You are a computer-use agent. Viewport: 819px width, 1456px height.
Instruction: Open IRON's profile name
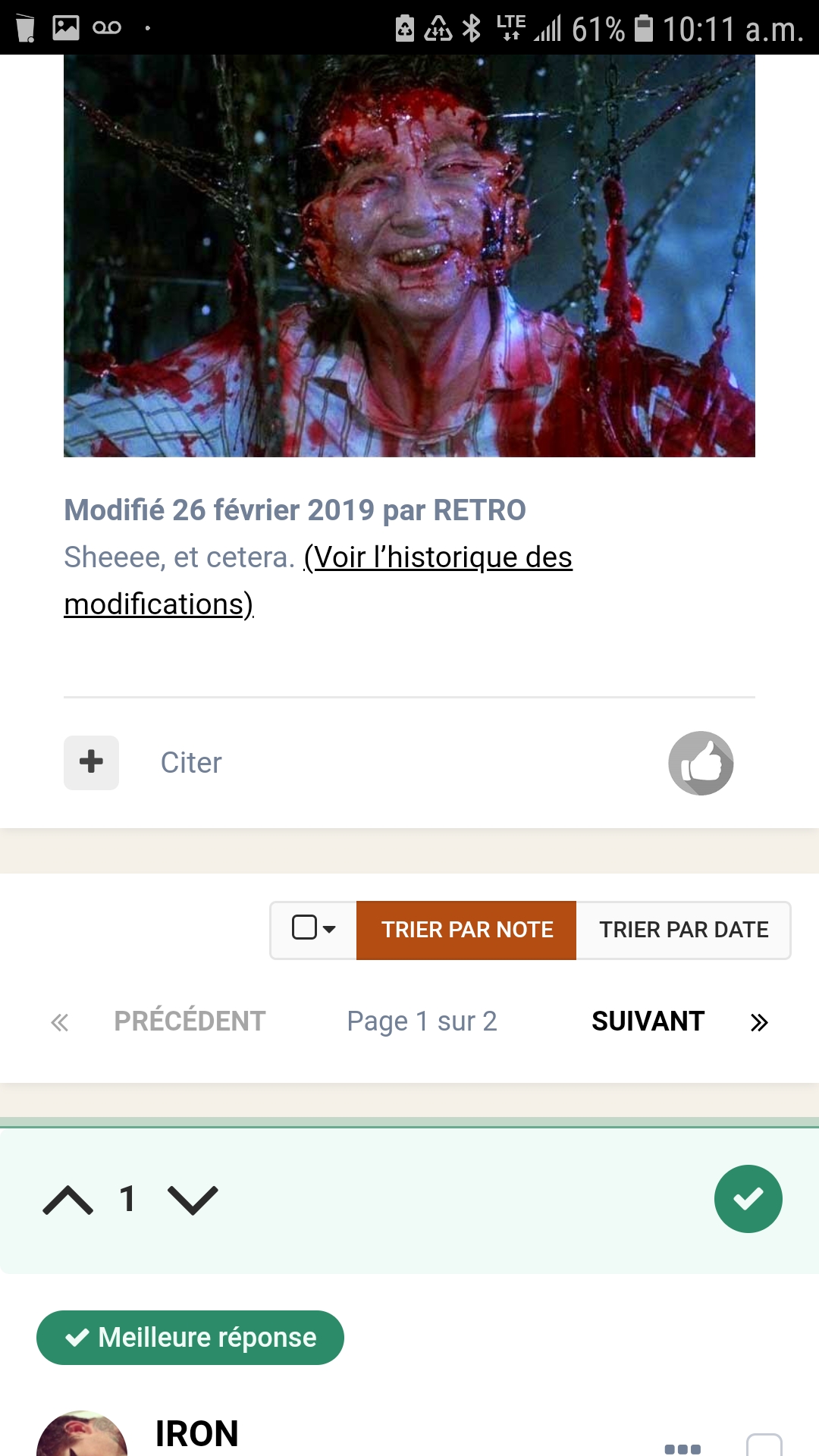coord(197,1433)
